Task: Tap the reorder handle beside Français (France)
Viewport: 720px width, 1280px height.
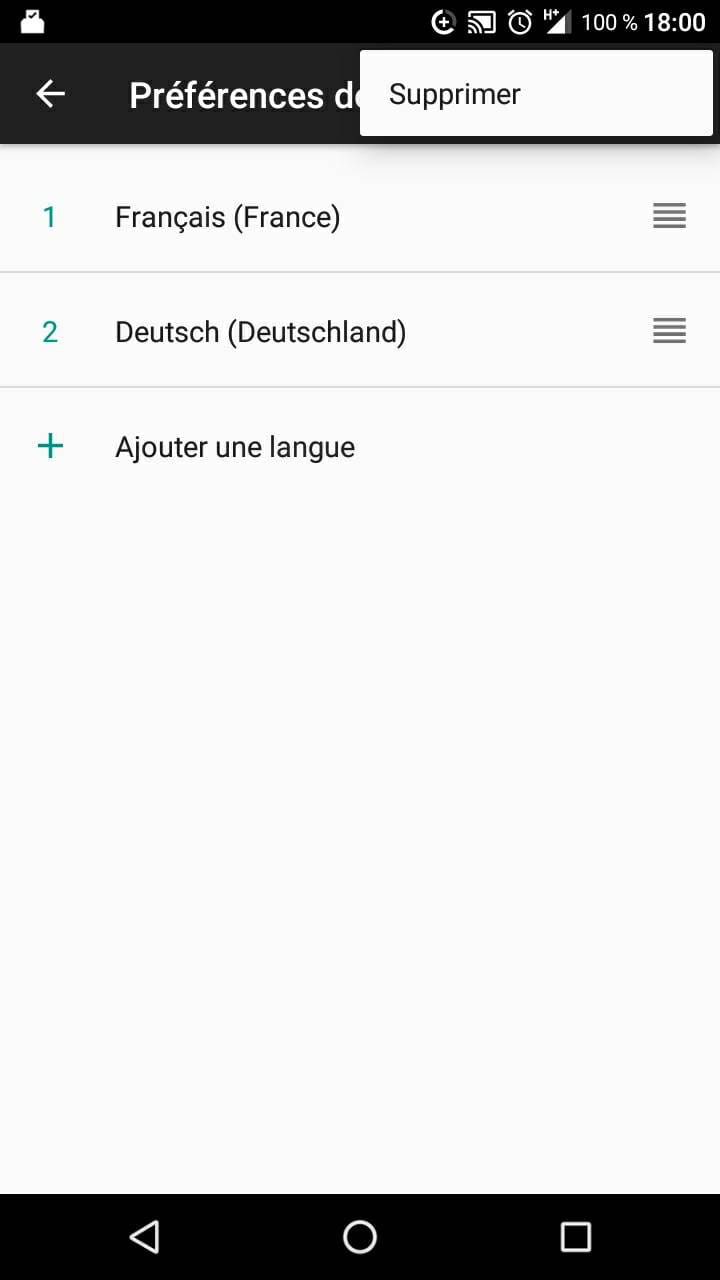Action: pyautogui.click(x=669, y=216)
